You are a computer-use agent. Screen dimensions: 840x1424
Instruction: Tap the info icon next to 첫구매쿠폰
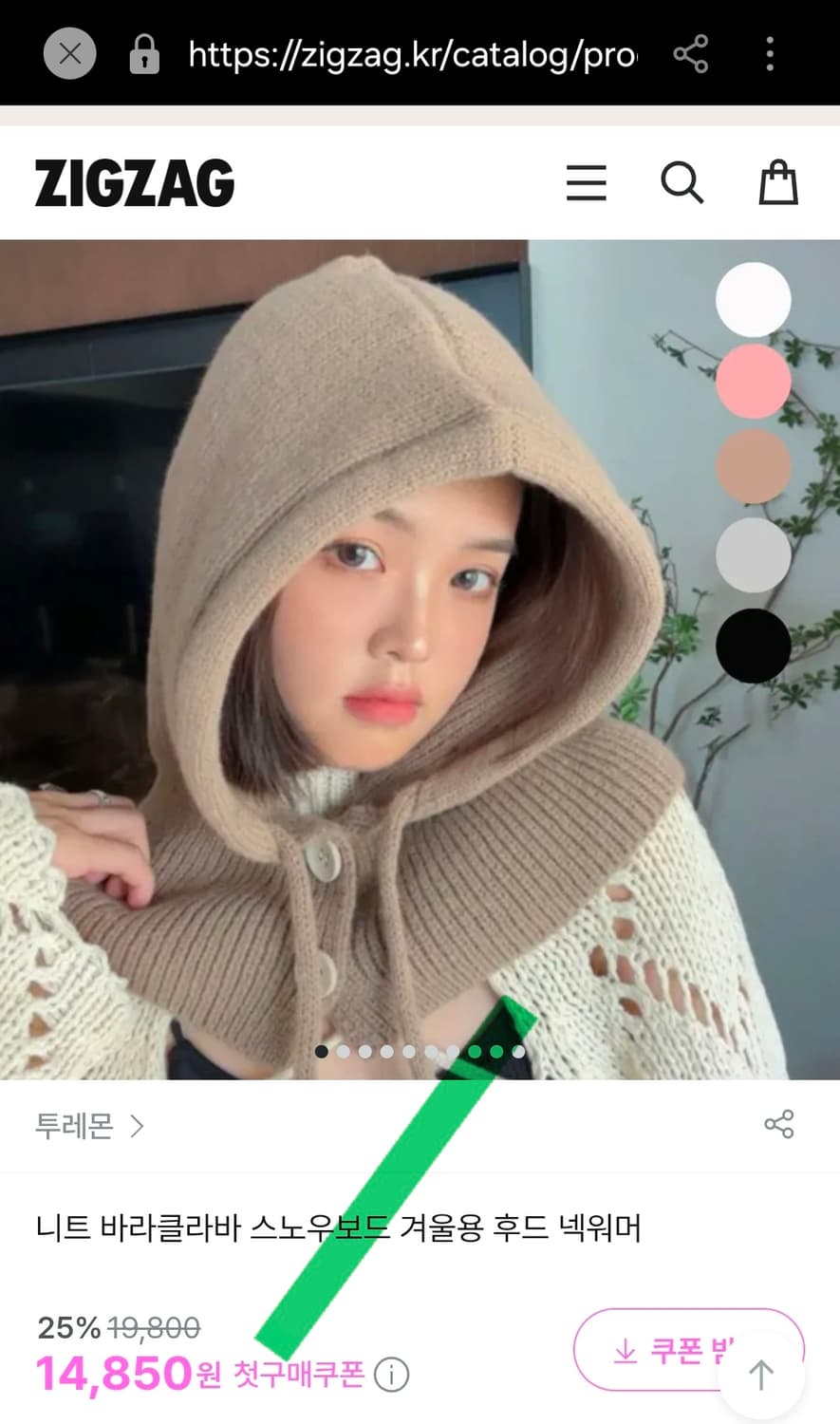coord(390,1374)
